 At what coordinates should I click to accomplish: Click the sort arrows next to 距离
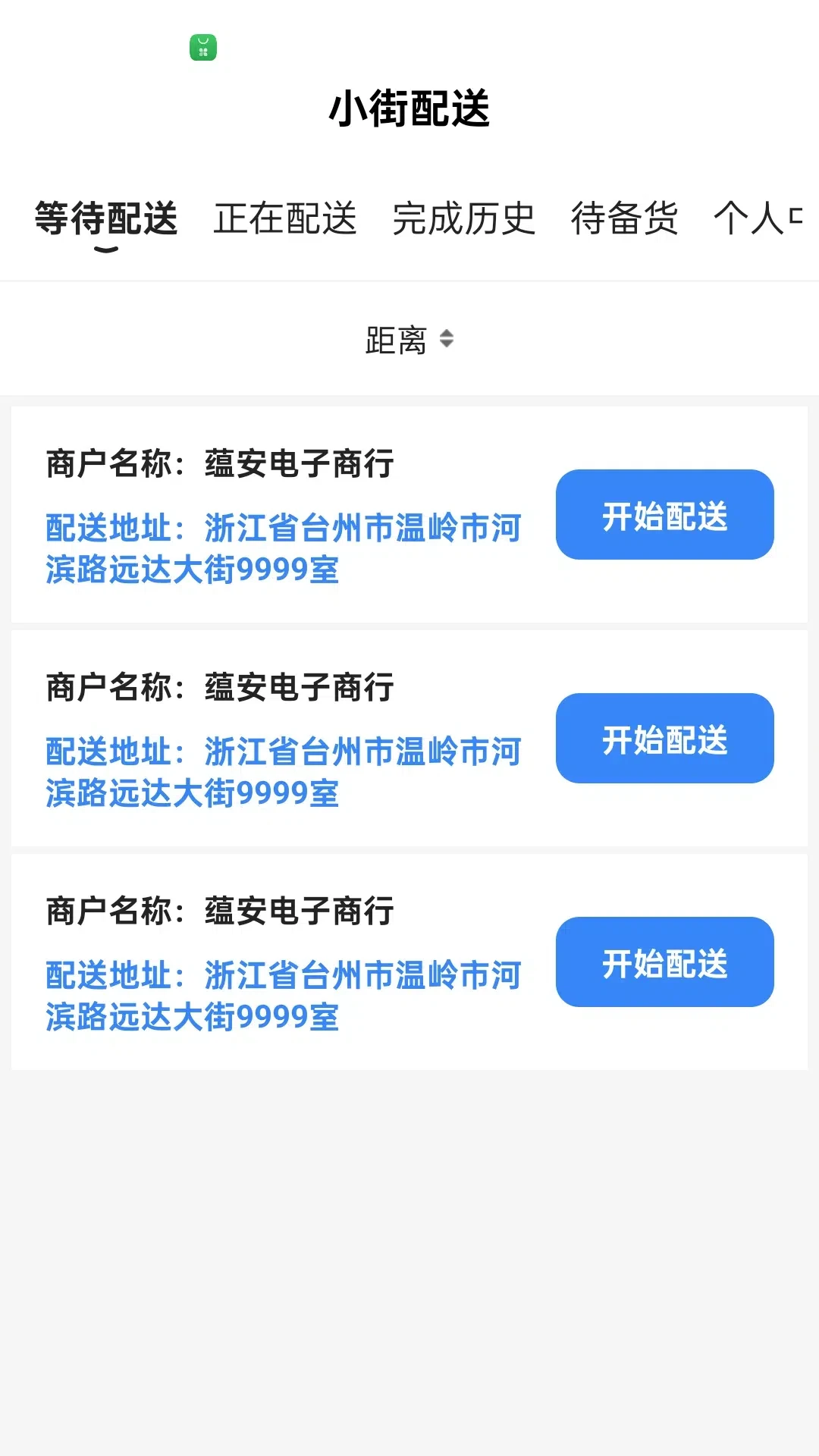click(447, 339)
